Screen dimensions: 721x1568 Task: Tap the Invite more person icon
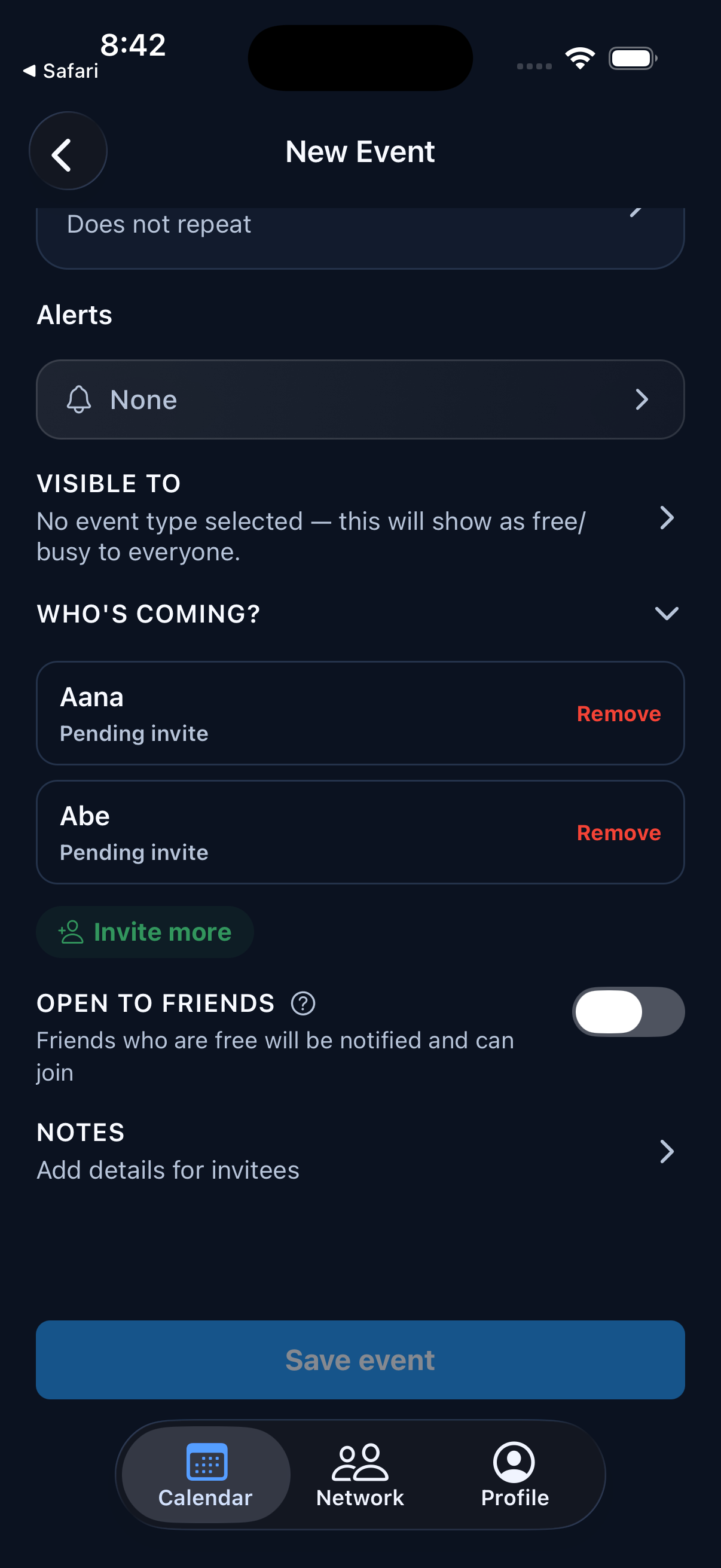point(71,931)
